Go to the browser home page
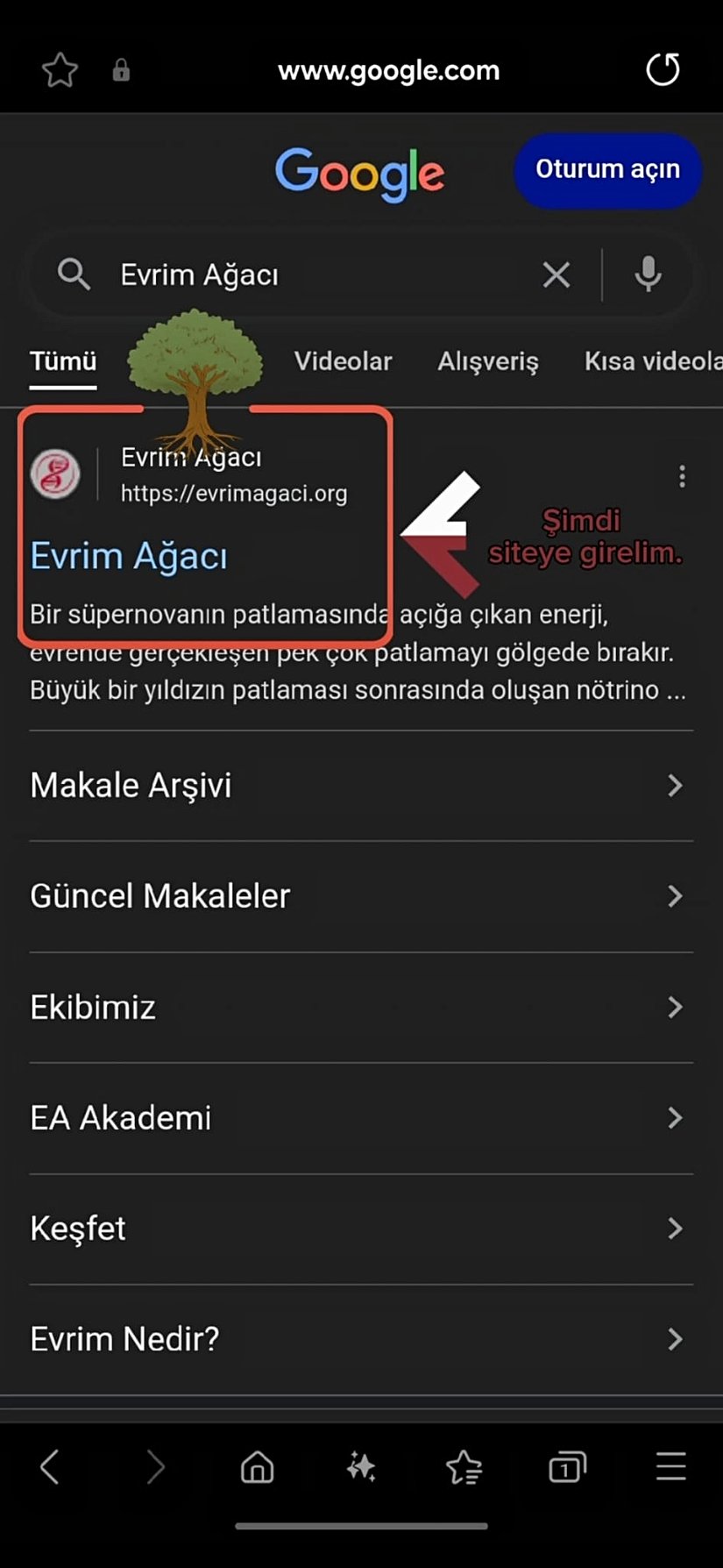The height and width of the screenshot is (1568, 723). [x=257, y=1466]
